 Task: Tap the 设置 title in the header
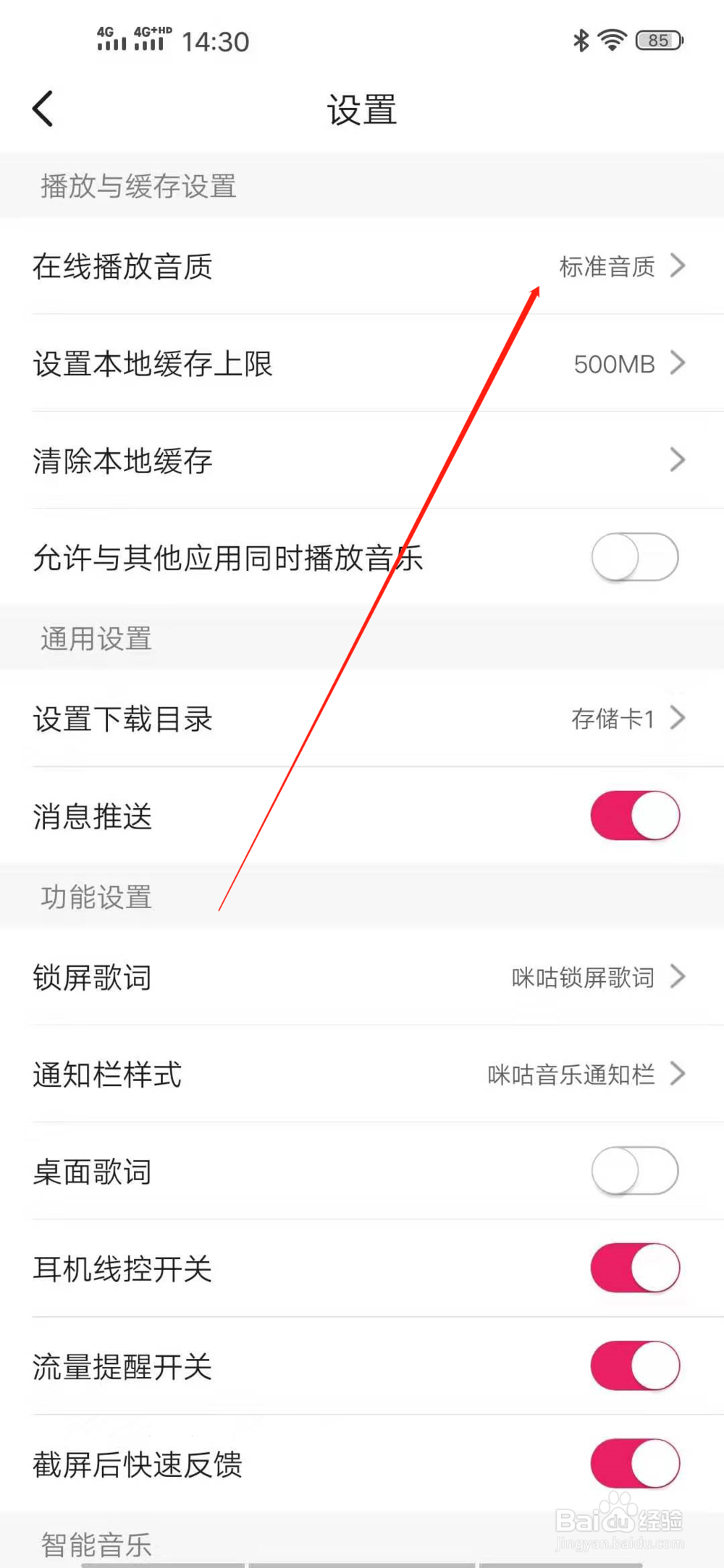point(361,109)
